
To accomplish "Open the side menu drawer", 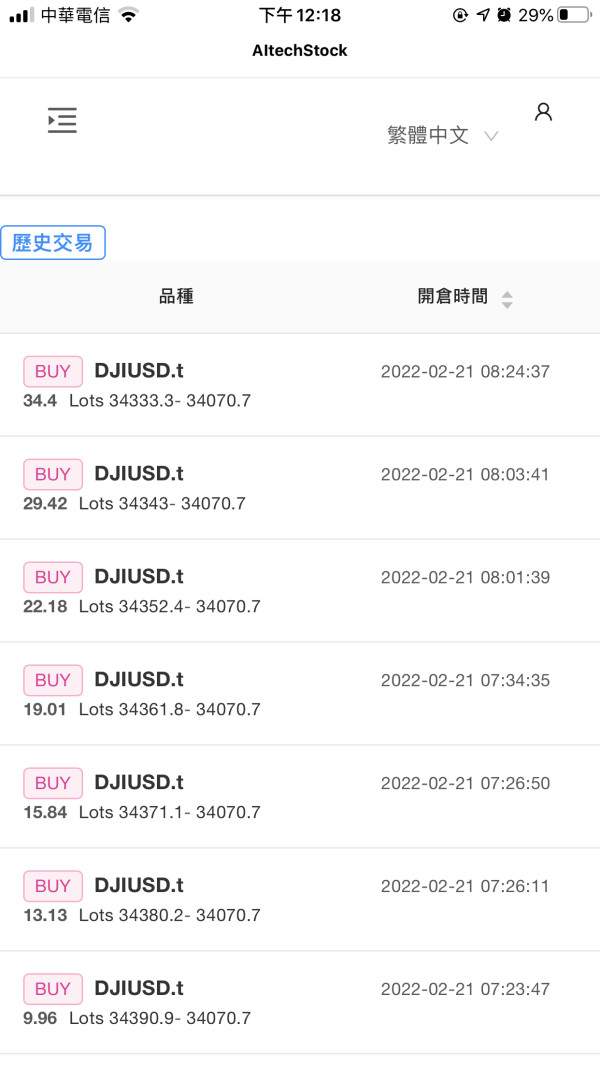I will pyautogui.click(x=62, y=120).
